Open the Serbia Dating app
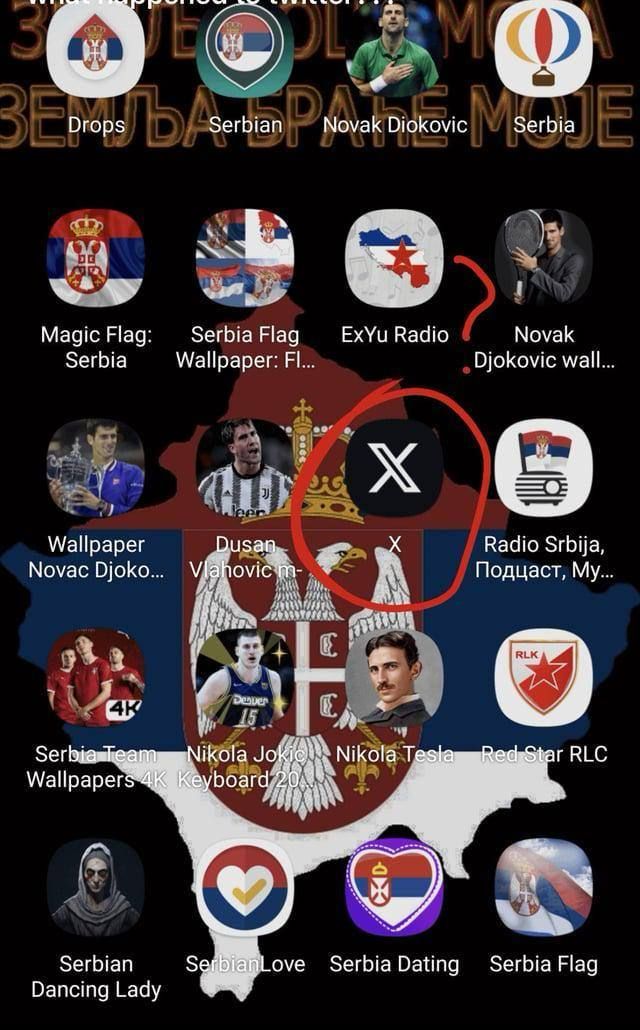 pos(394,888)
